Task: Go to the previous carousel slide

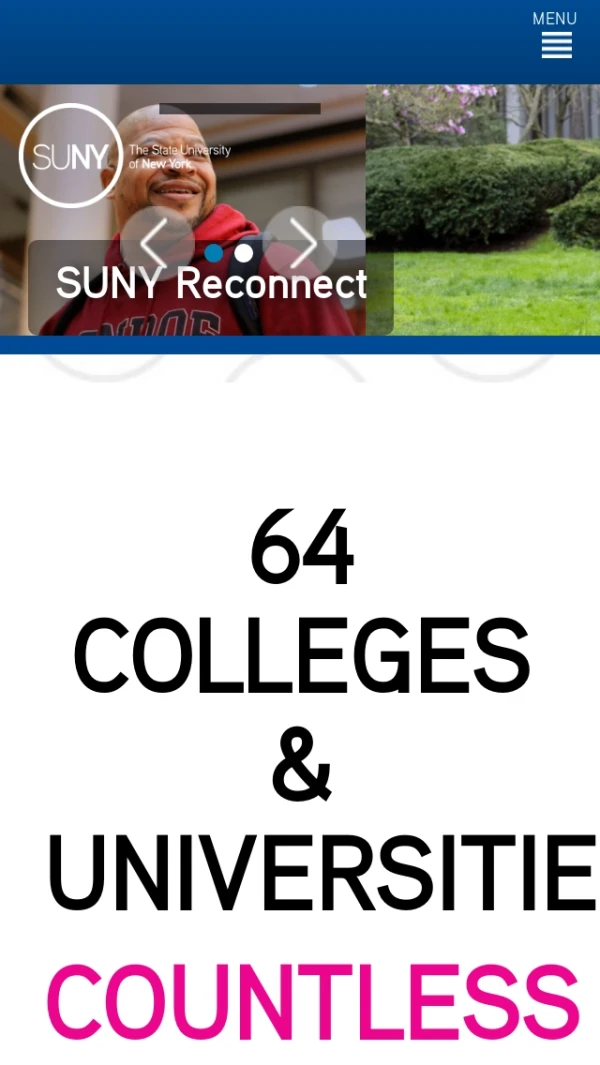Action: click(x=156, y=243)
